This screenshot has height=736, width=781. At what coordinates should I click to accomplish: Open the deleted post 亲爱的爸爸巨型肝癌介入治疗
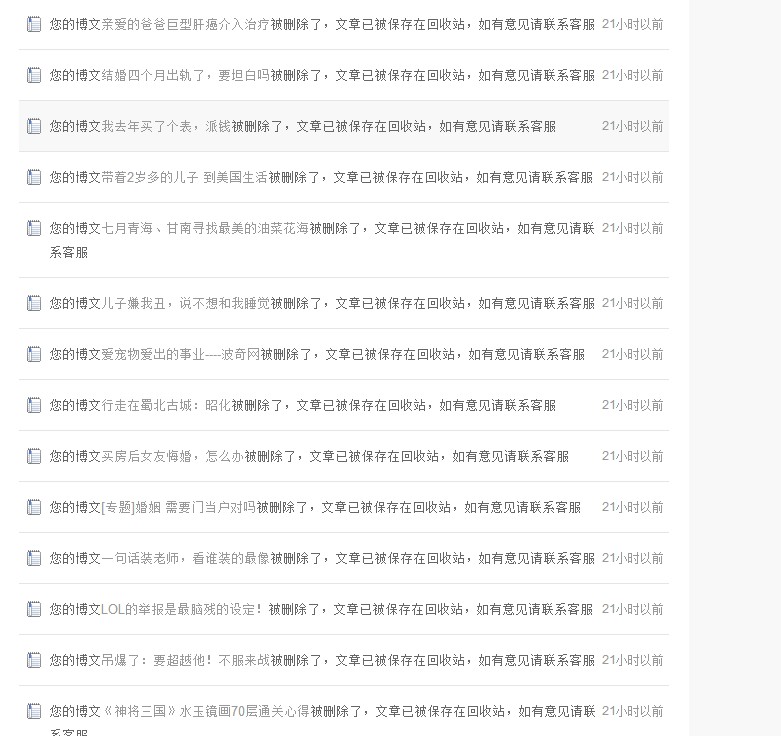pos(186,24)
